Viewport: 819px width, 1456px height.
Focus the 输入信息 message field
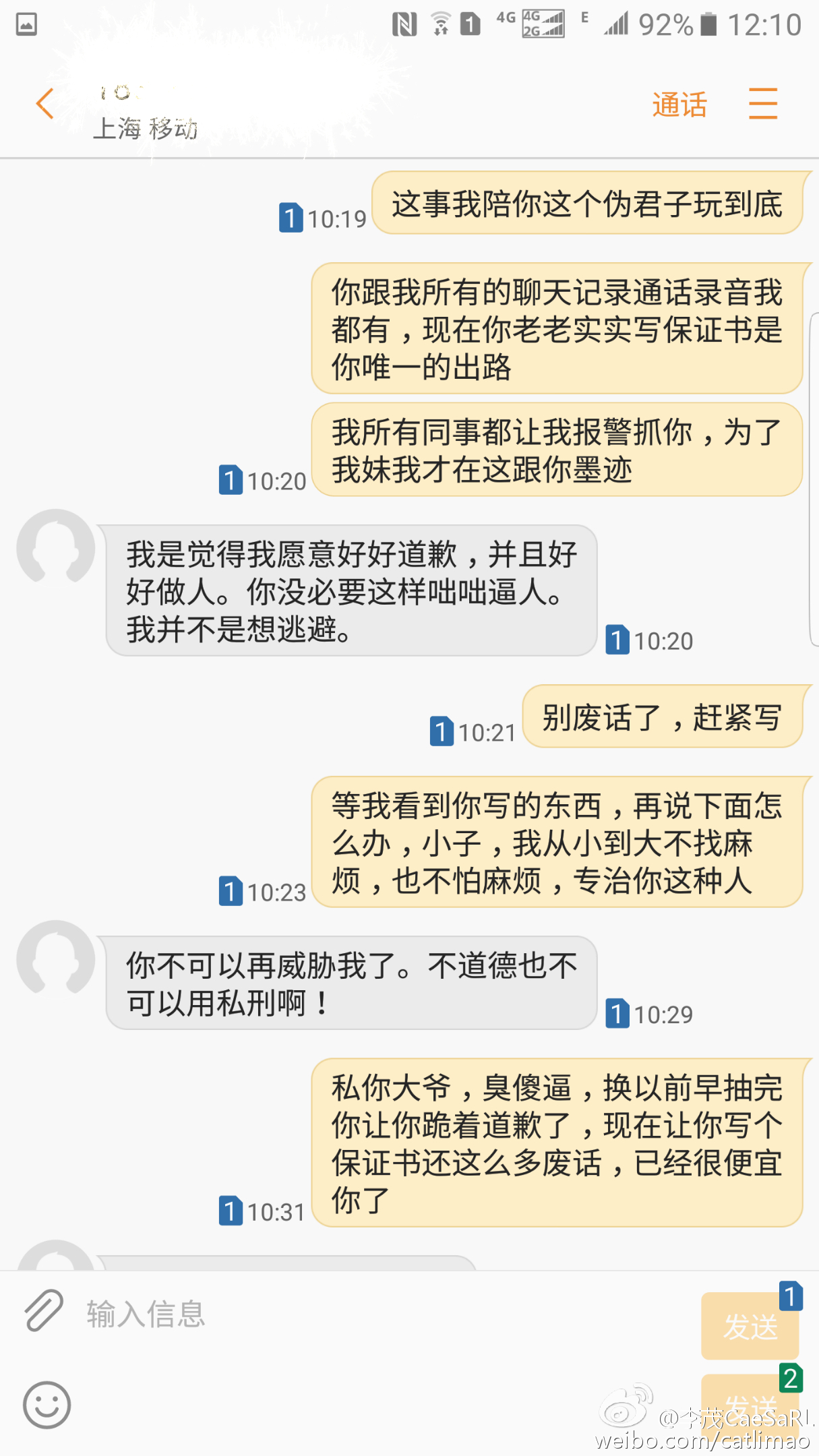(384, 1314)
